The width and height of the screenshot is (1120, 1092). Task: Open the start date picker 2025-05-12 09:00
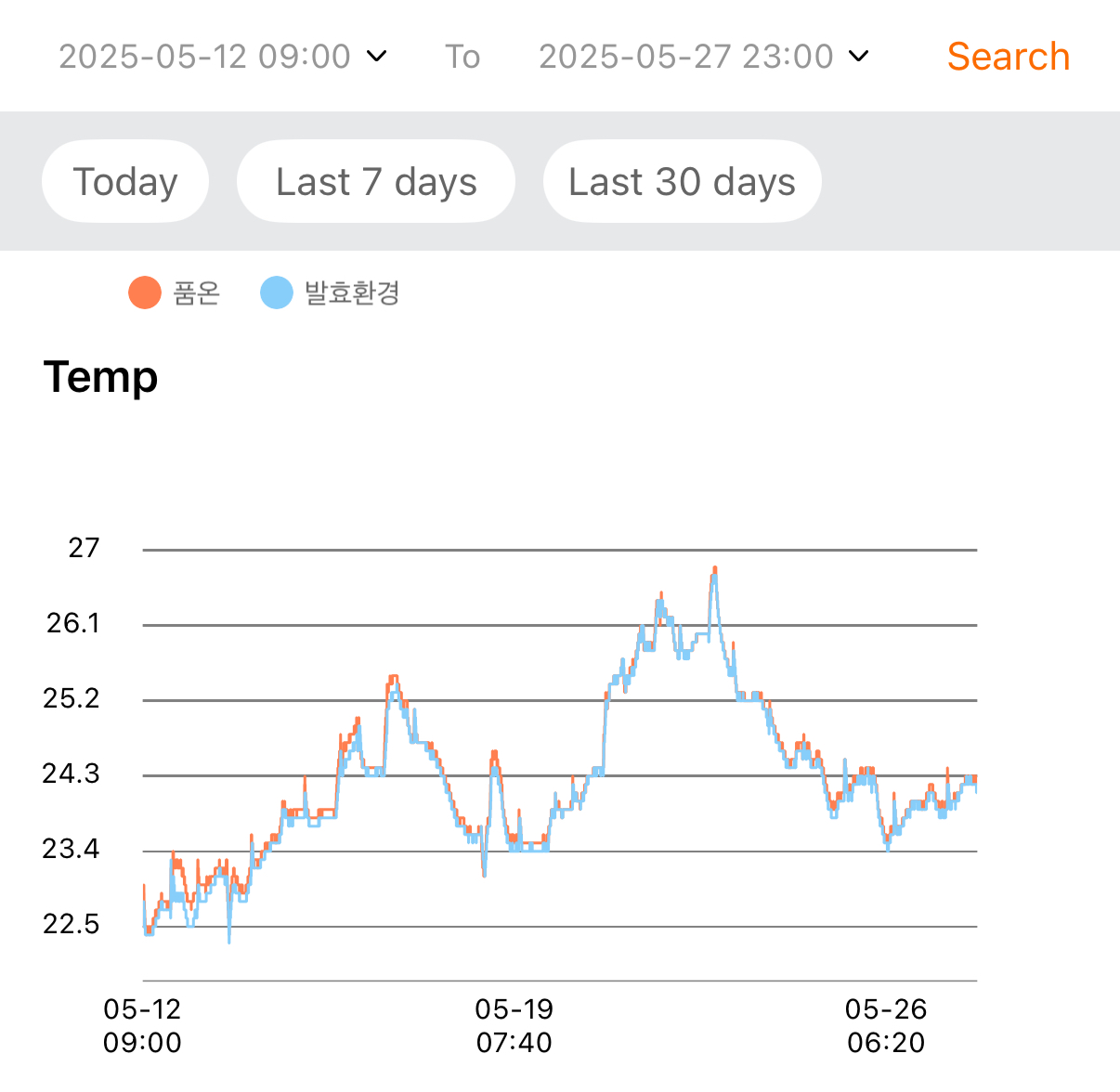click(223, 57)
